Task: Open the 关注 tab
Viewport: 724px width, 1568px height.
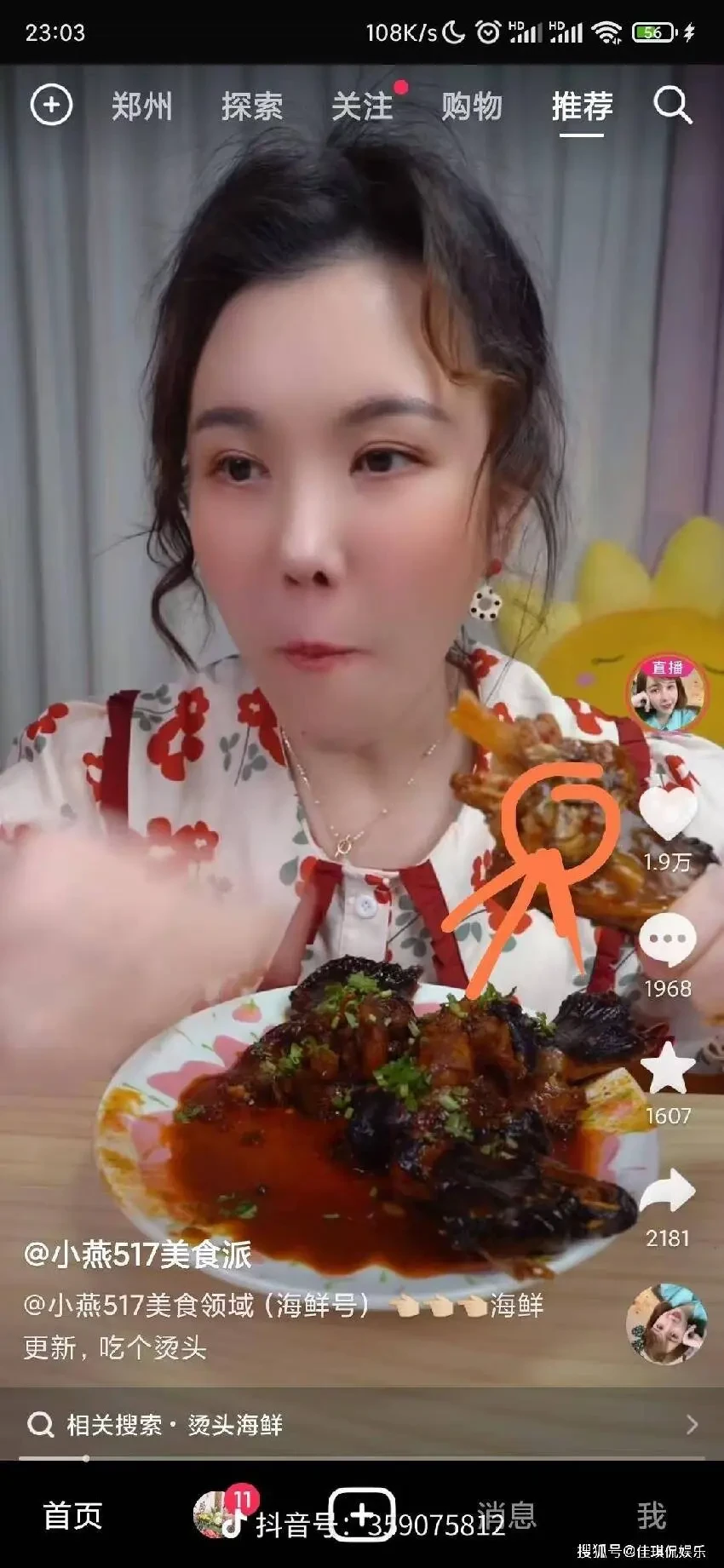Action: (x=362, y=106)
